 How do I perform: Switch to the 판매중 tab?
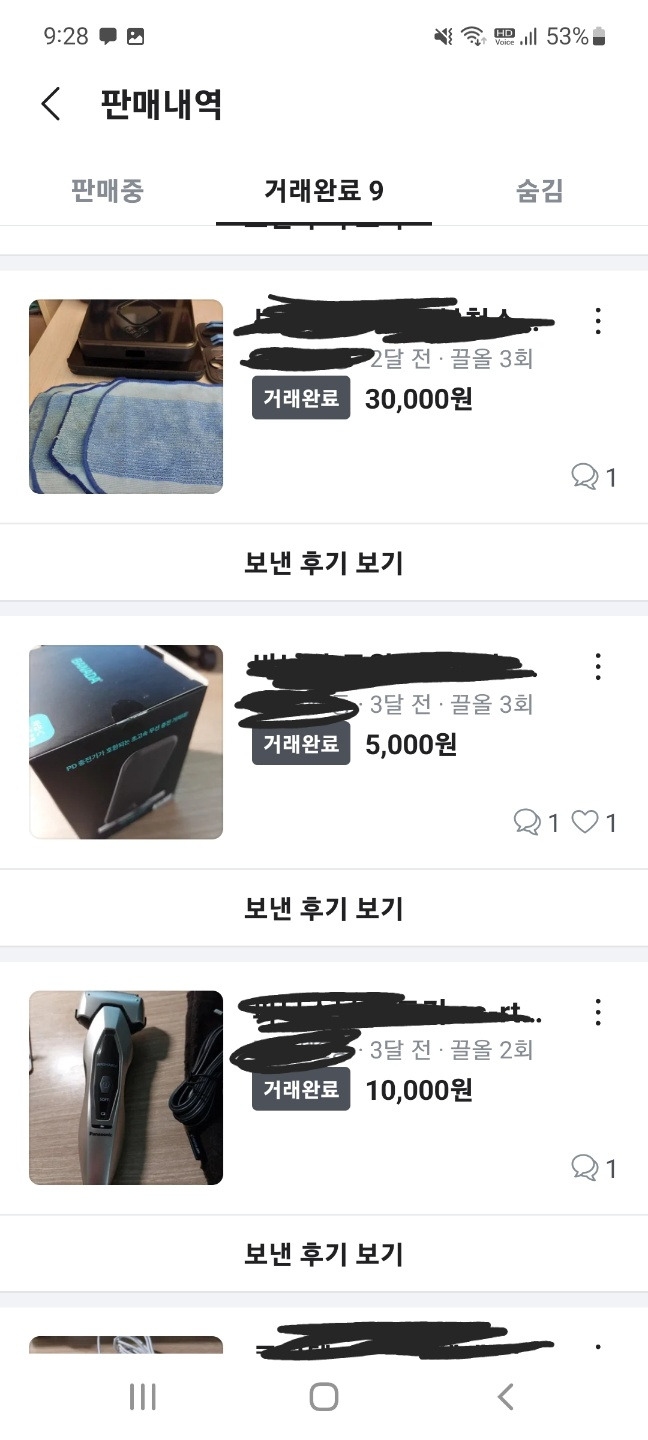pos(107,191)
